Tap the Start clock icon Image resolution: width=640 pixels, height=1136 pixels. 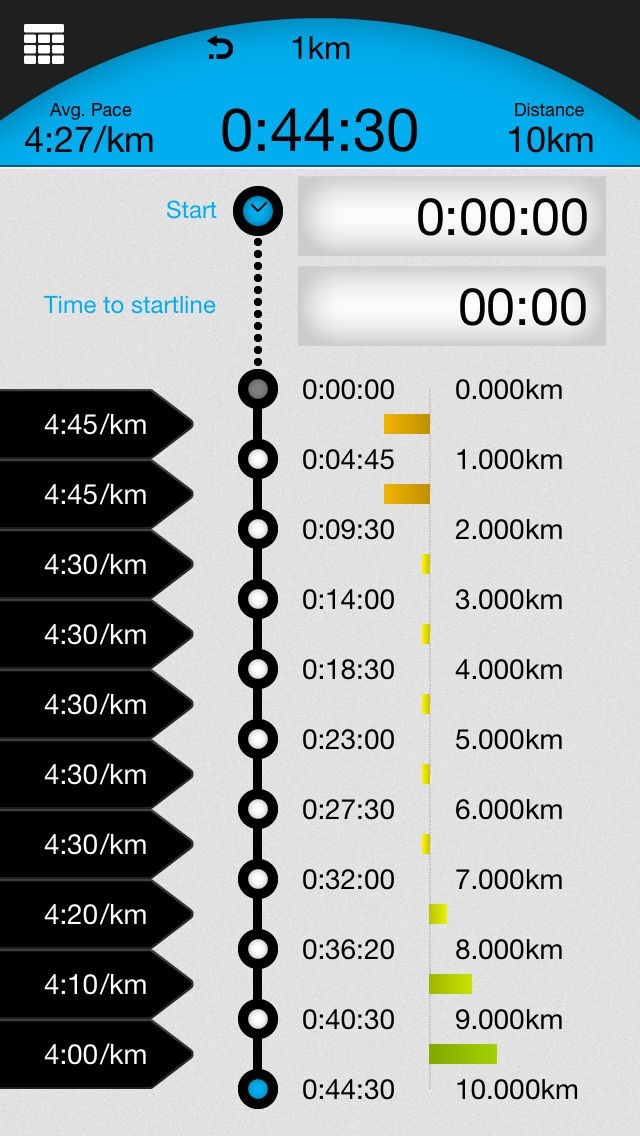point(257,211)
